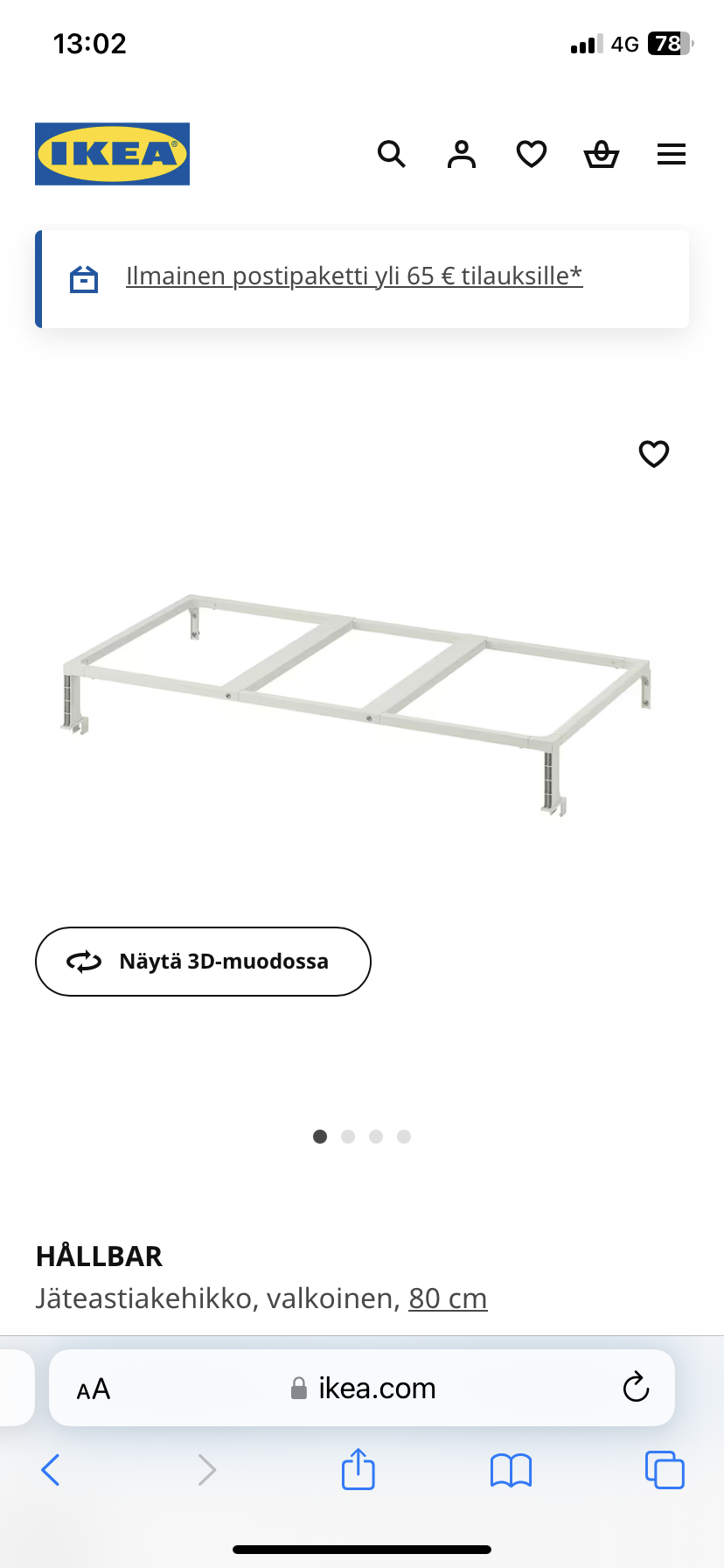Go to the IKEA home page logo

pyautogui.click(x=112, y=154)
